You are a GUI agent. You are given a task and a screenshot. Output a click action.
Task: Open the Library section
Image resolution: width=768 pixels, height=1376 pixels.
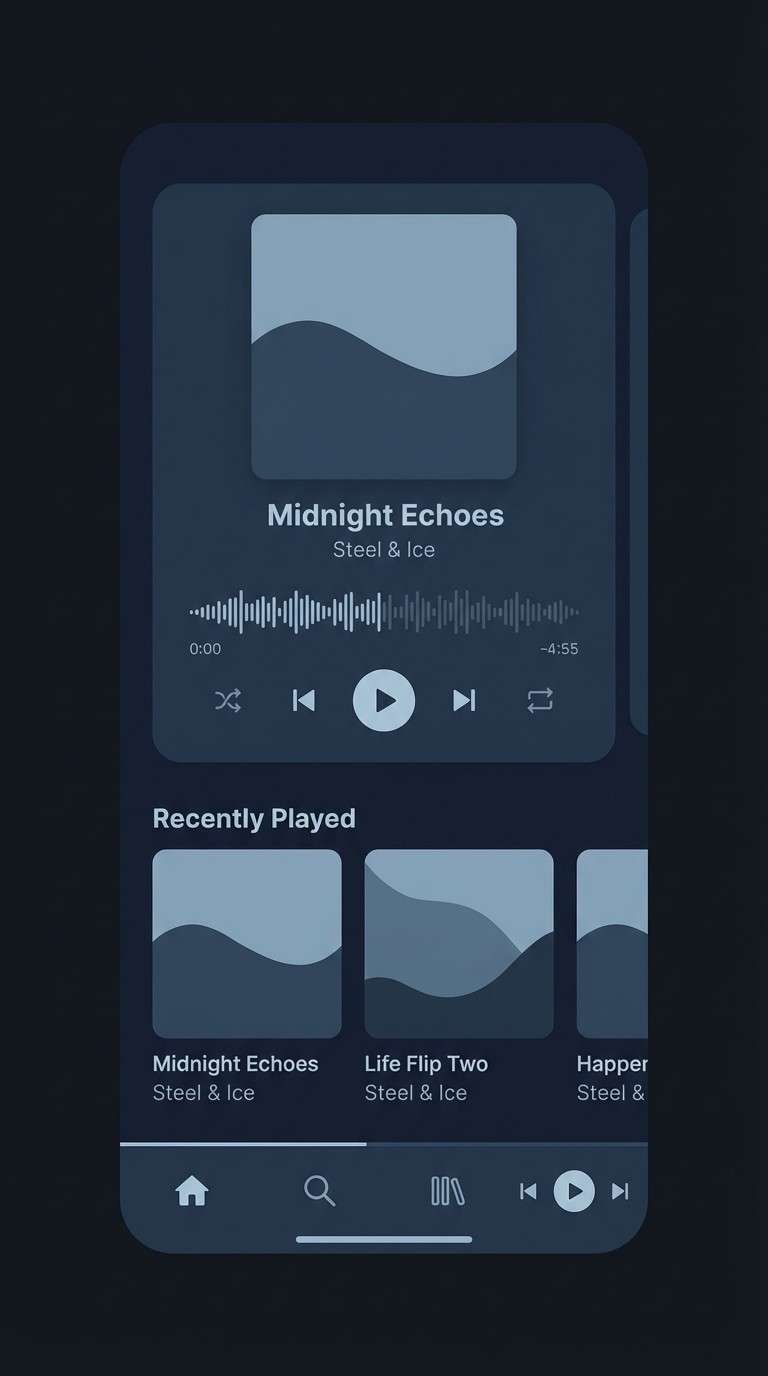[x=446, y=1191]
